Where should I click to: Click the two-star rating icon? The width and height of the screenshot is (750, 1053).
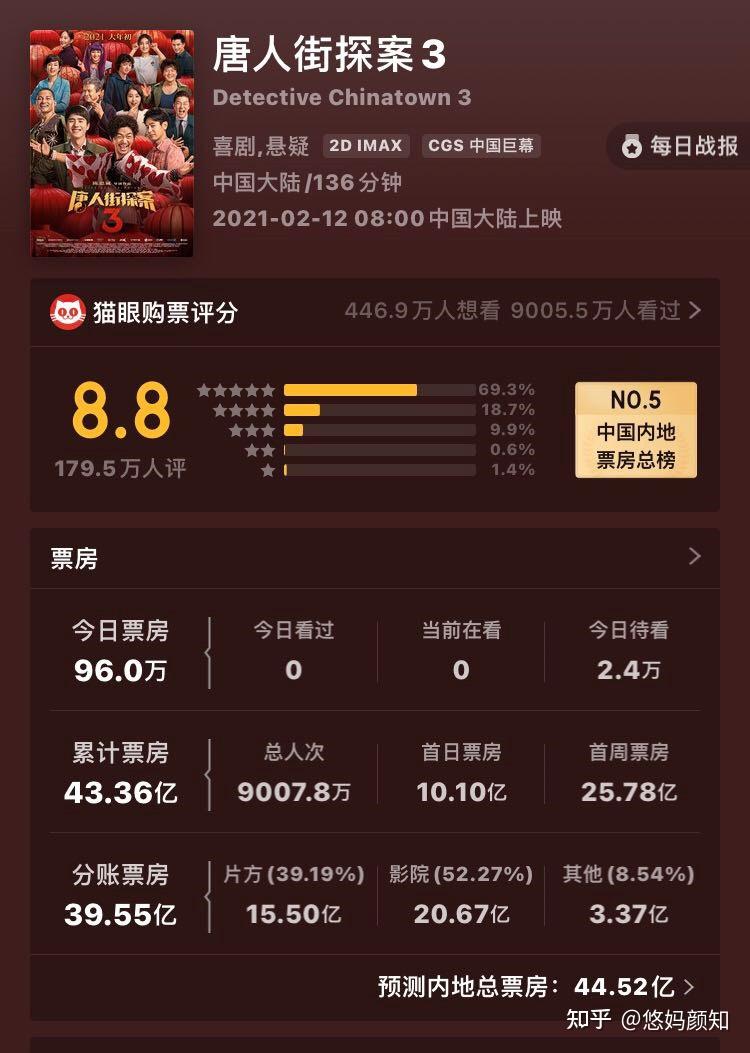pyautogui.click(x=260, y=450)
